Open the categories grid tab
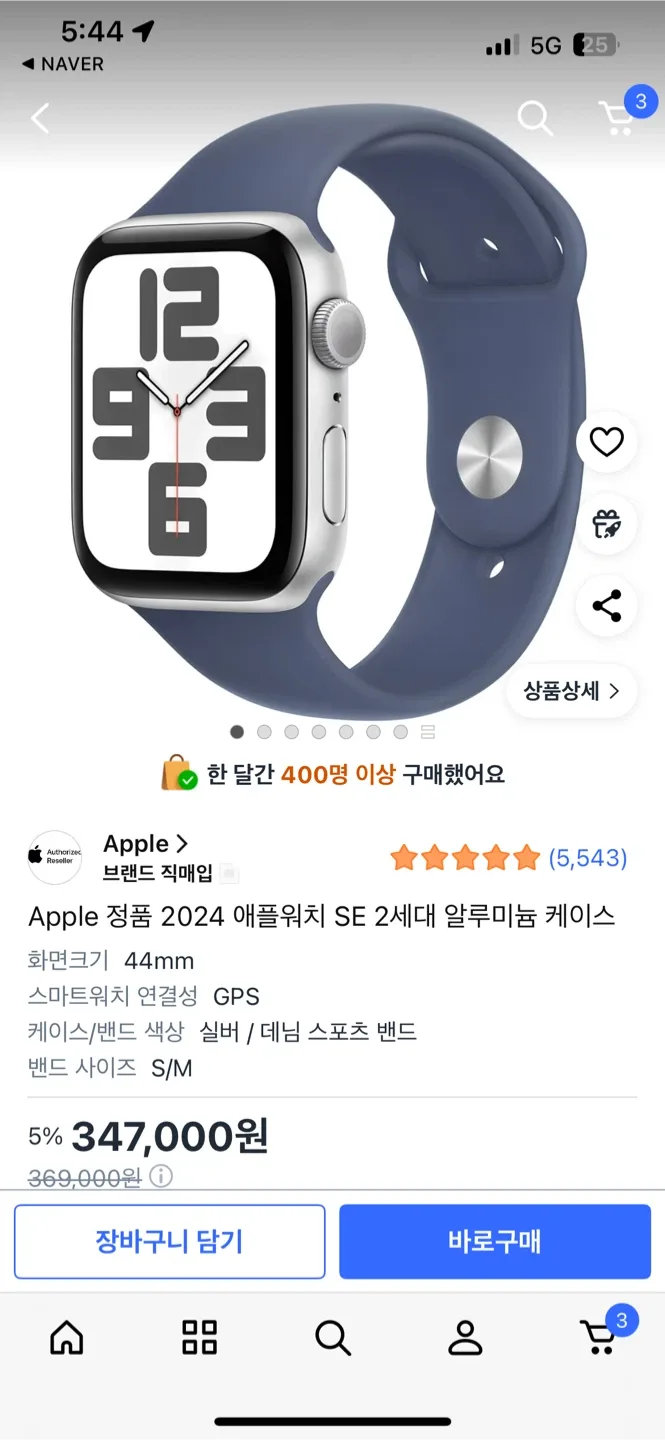 (199, 1337)
